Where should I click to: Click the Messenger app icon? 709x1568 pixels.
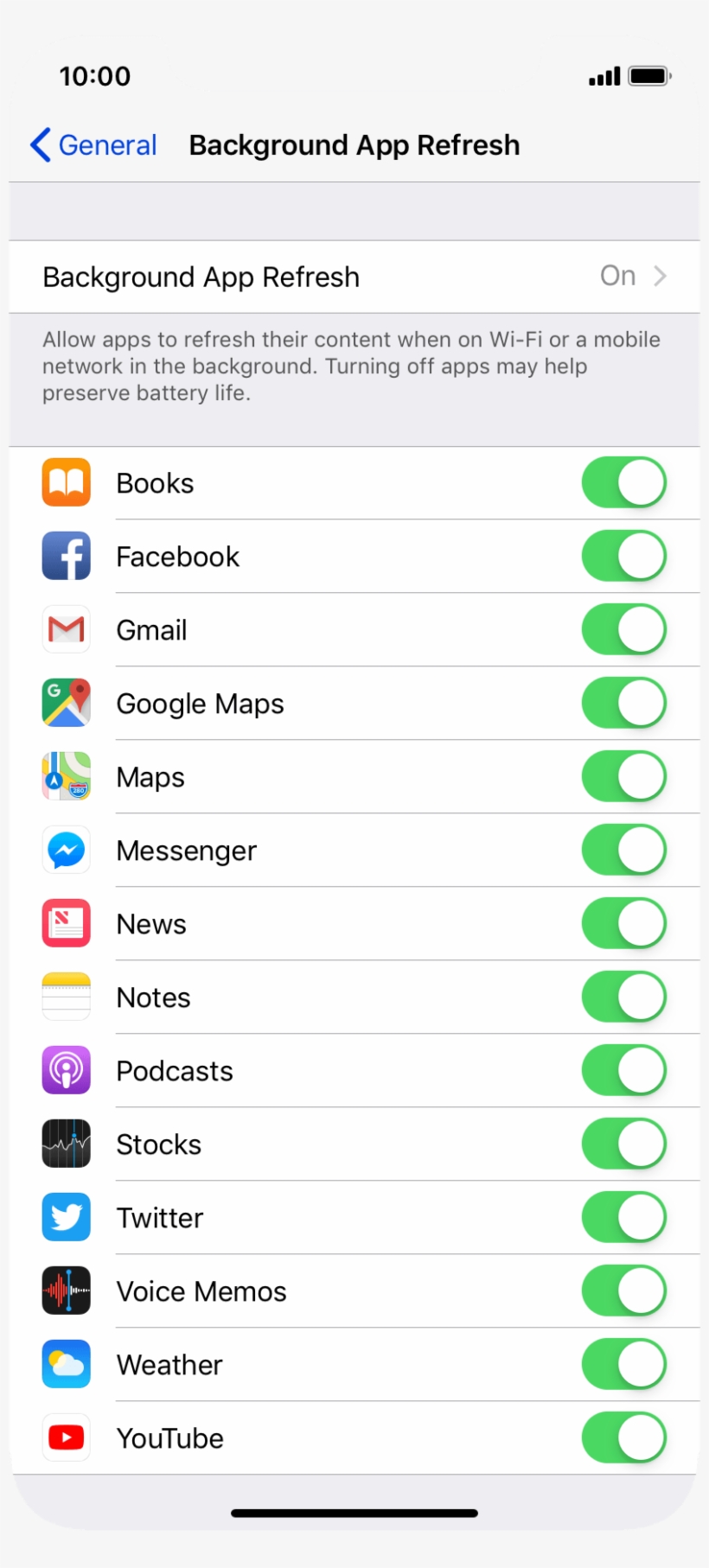[66, 850]
